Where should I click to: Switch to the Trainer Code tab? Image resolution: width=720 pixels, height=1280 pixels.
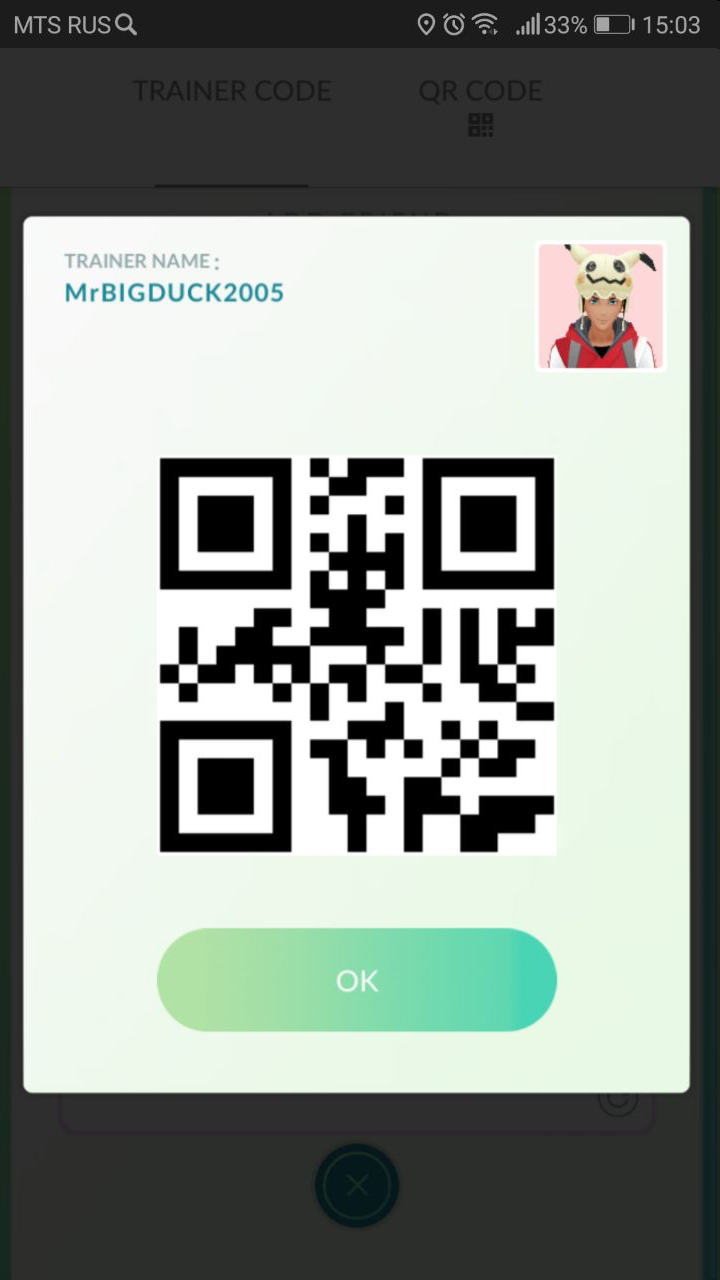232,91
